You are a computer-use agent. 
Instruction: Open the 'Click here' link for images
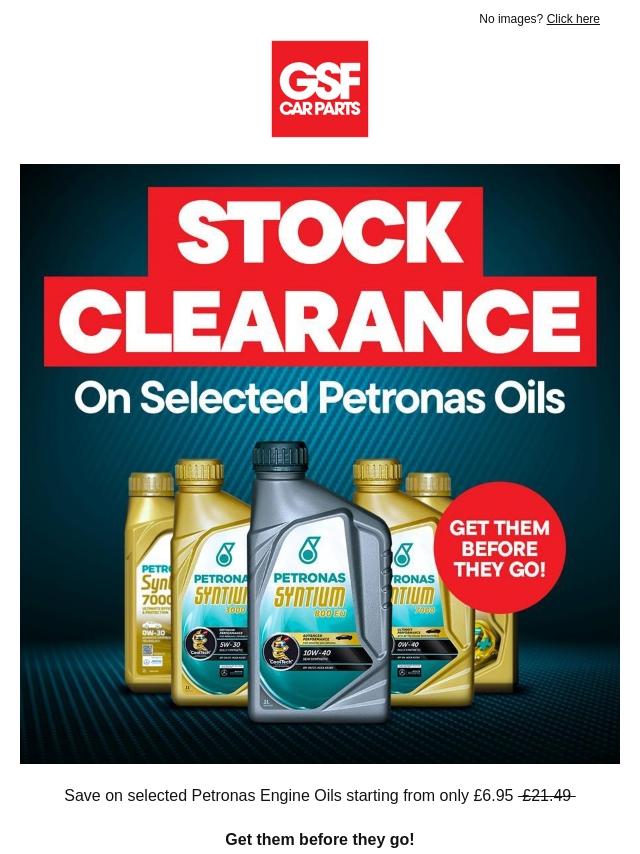tap(572, 19)
